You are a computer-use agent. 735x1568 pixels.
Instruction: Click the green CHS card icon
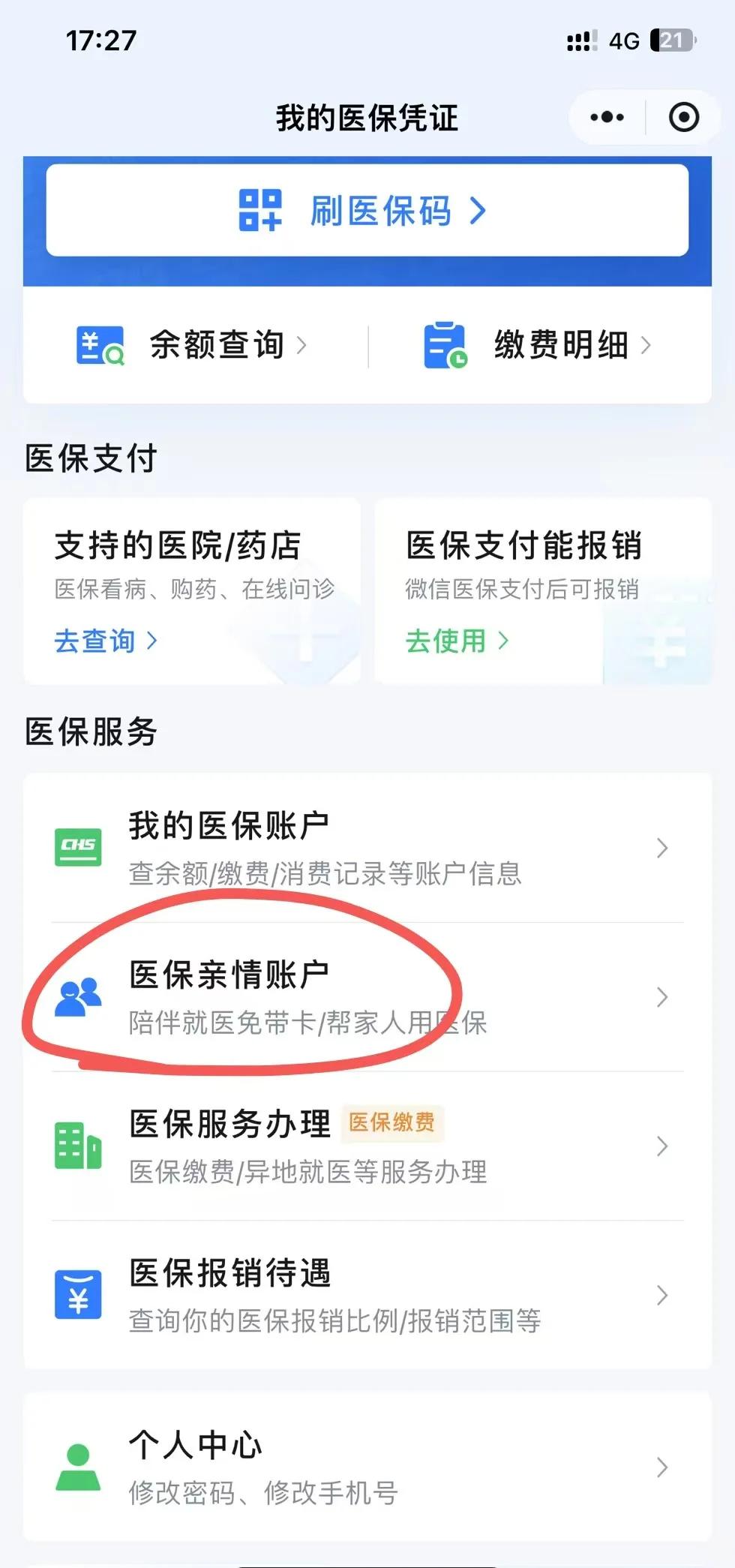78,848
